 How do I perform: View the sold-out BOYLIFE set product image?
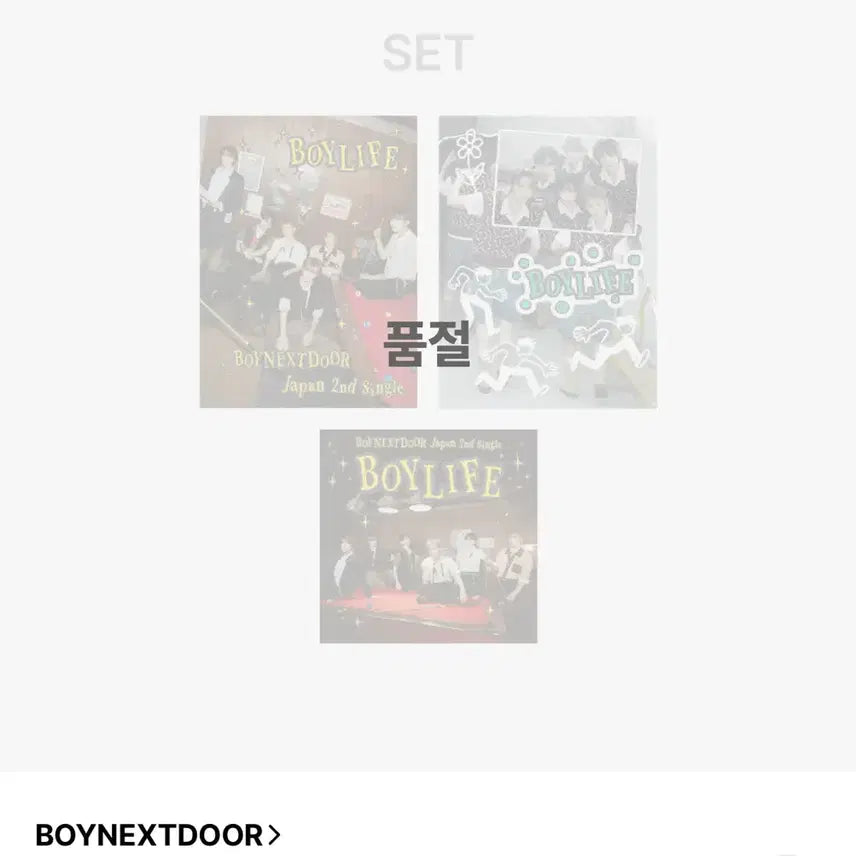(x=427, y=380)
